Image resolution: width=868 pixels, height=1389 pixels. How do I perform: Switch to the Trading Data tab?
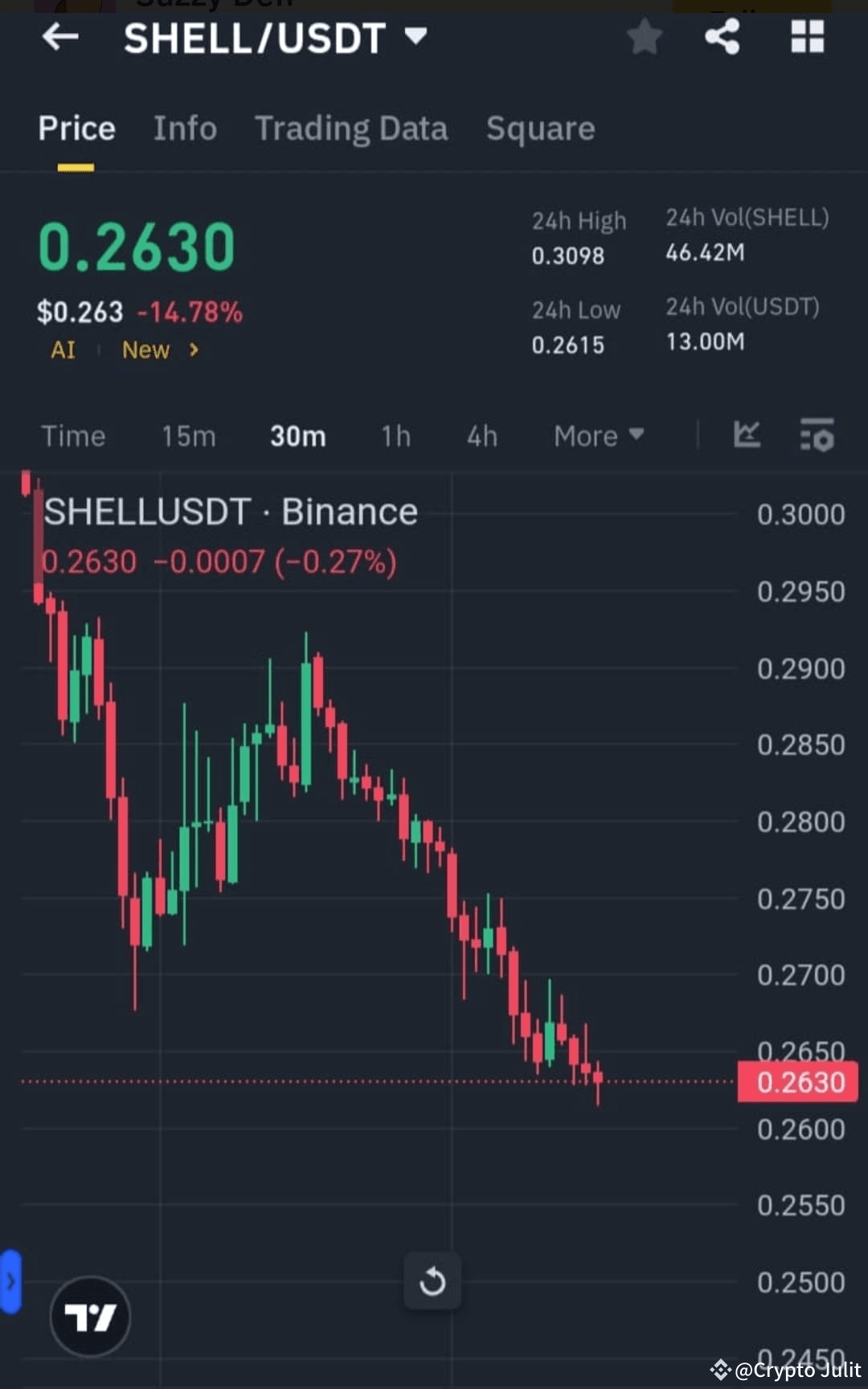click(x=351, y=129)
